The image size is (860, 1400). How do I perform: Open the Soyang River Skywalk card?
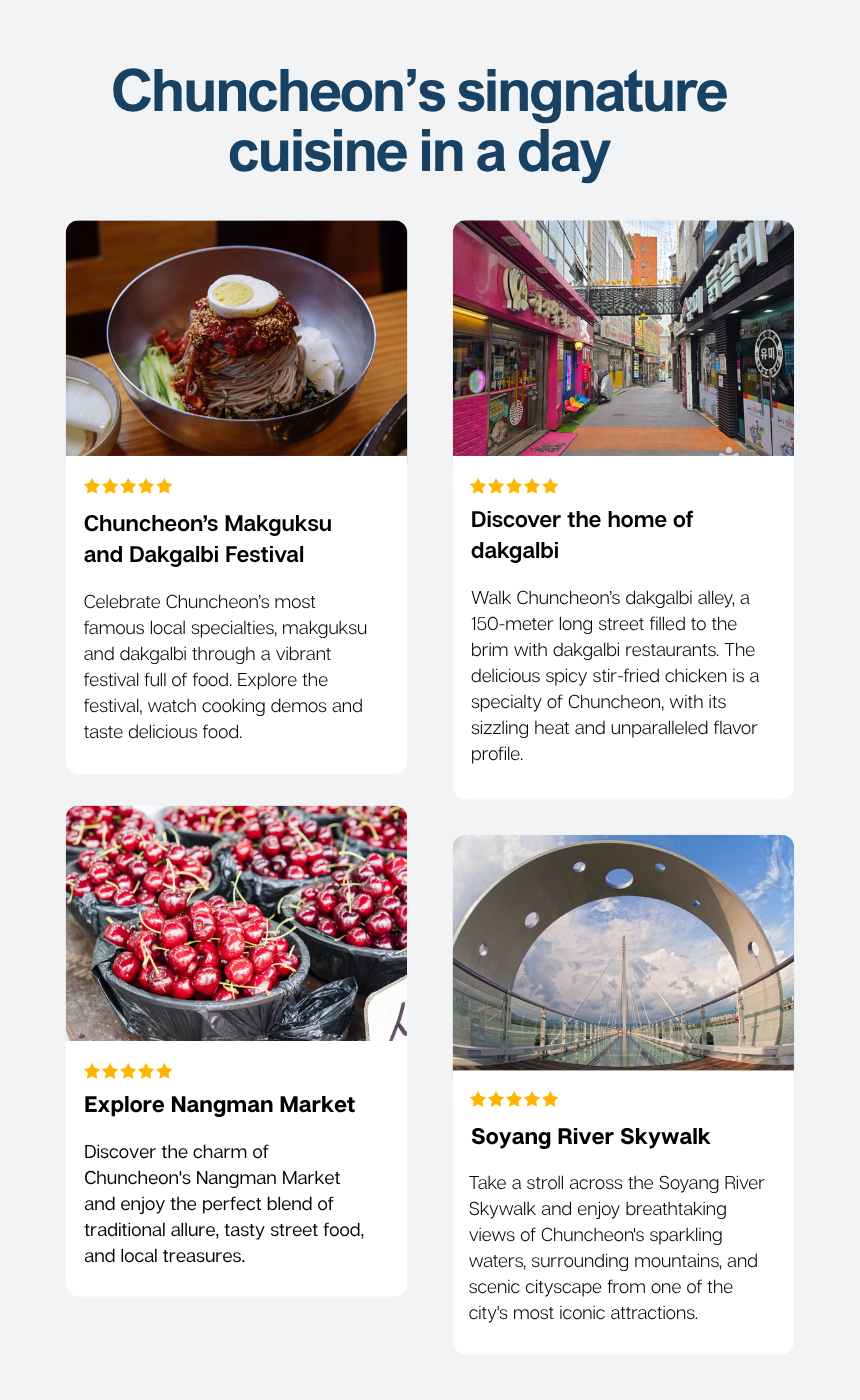point(623,1094)
